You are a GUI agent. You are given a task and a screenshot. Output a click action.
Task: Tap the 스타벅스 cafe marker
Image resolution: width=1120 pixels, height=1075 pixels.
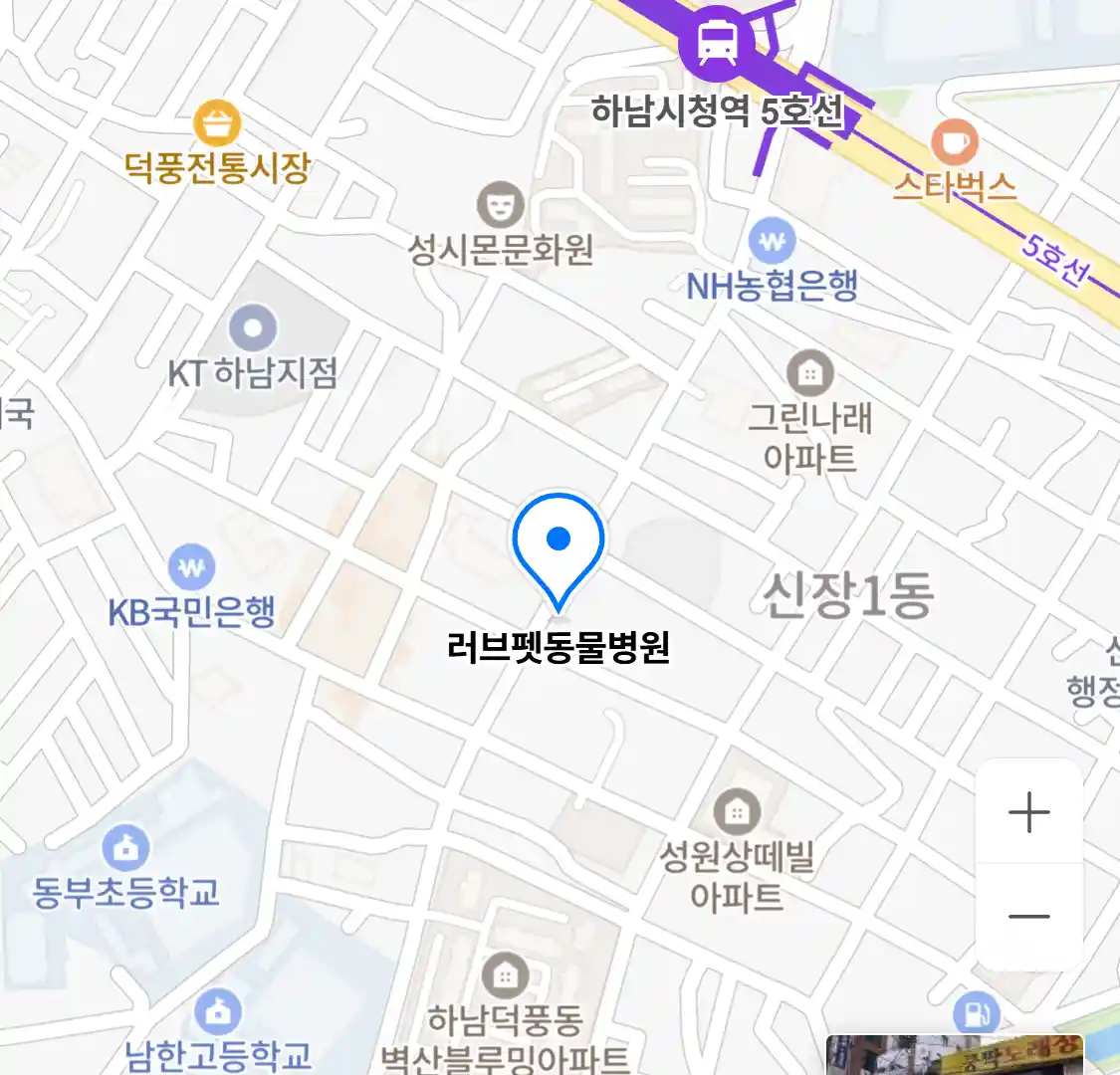pos(954,142)
